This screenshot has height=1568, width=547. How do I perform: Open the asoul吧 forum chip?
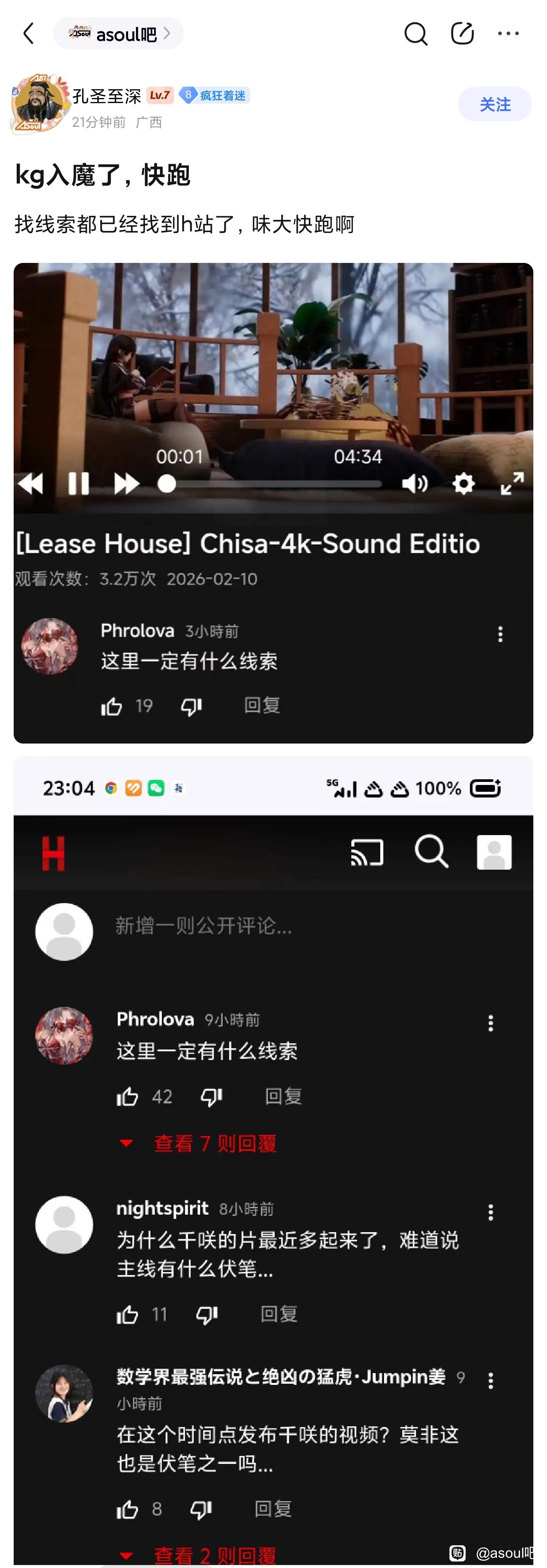click(119, 34)
